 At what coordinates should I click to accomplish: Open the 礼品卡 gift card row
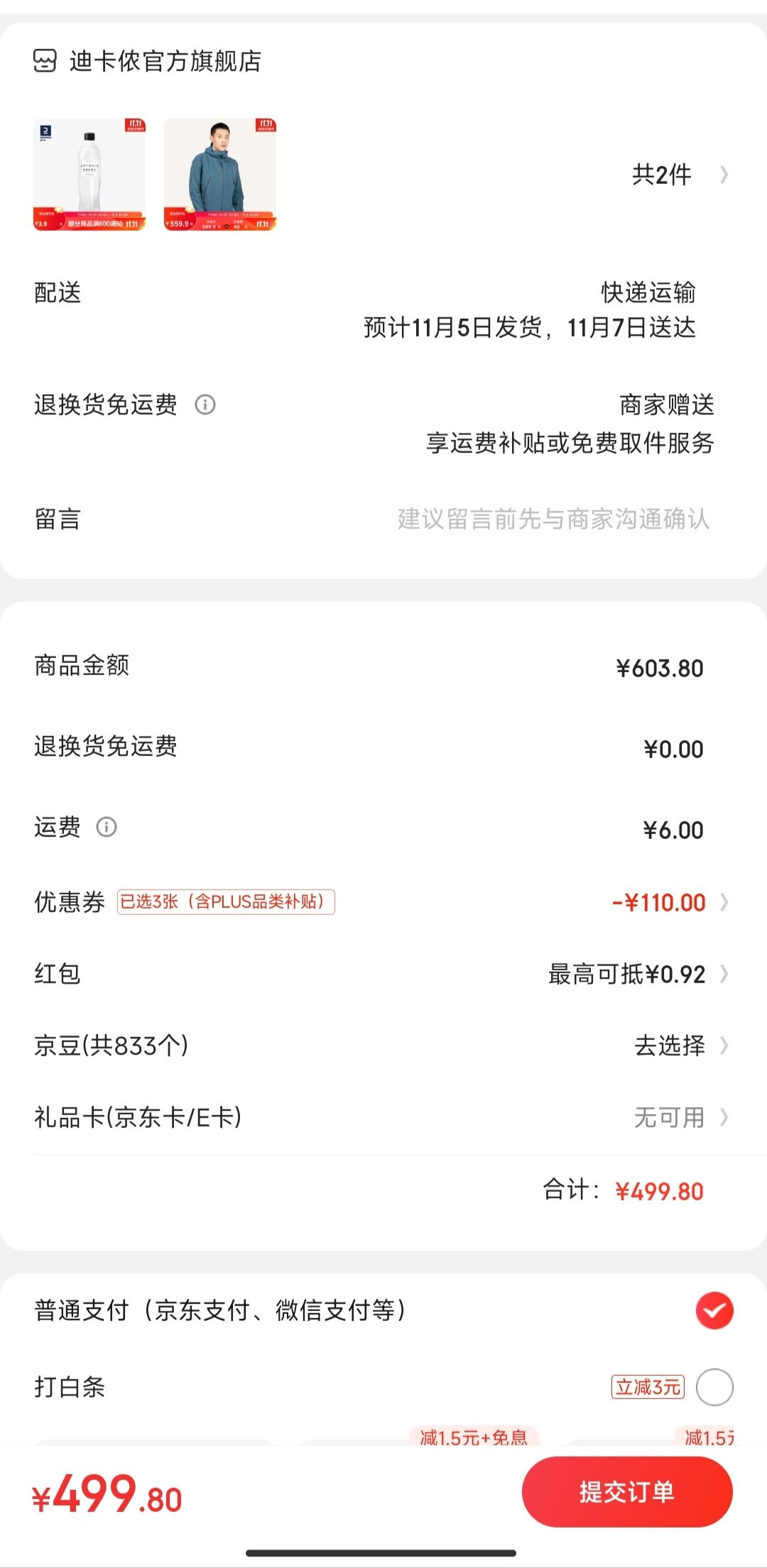(x=383, y=1117)
